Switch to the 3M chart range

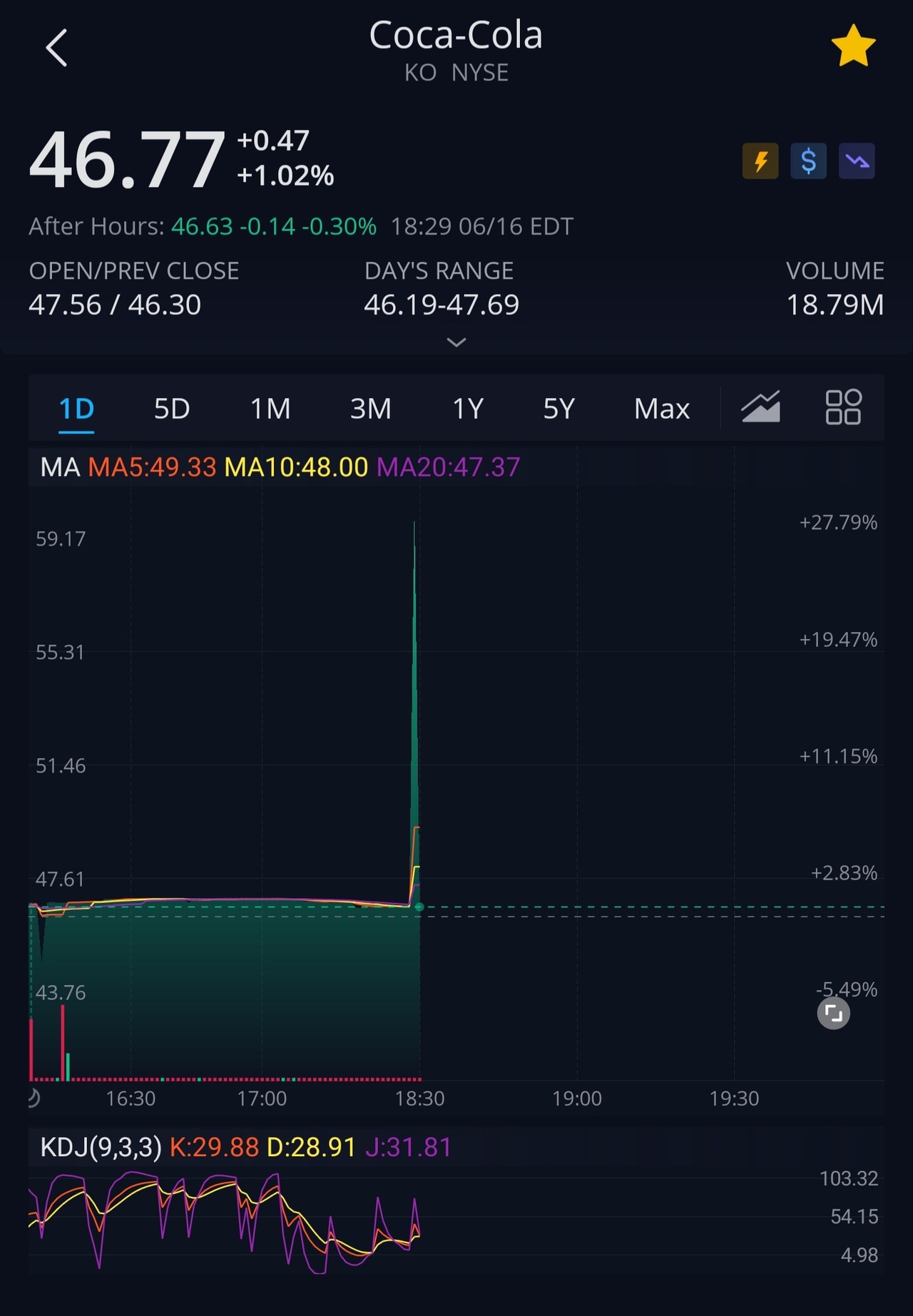(x=370, y=409)
